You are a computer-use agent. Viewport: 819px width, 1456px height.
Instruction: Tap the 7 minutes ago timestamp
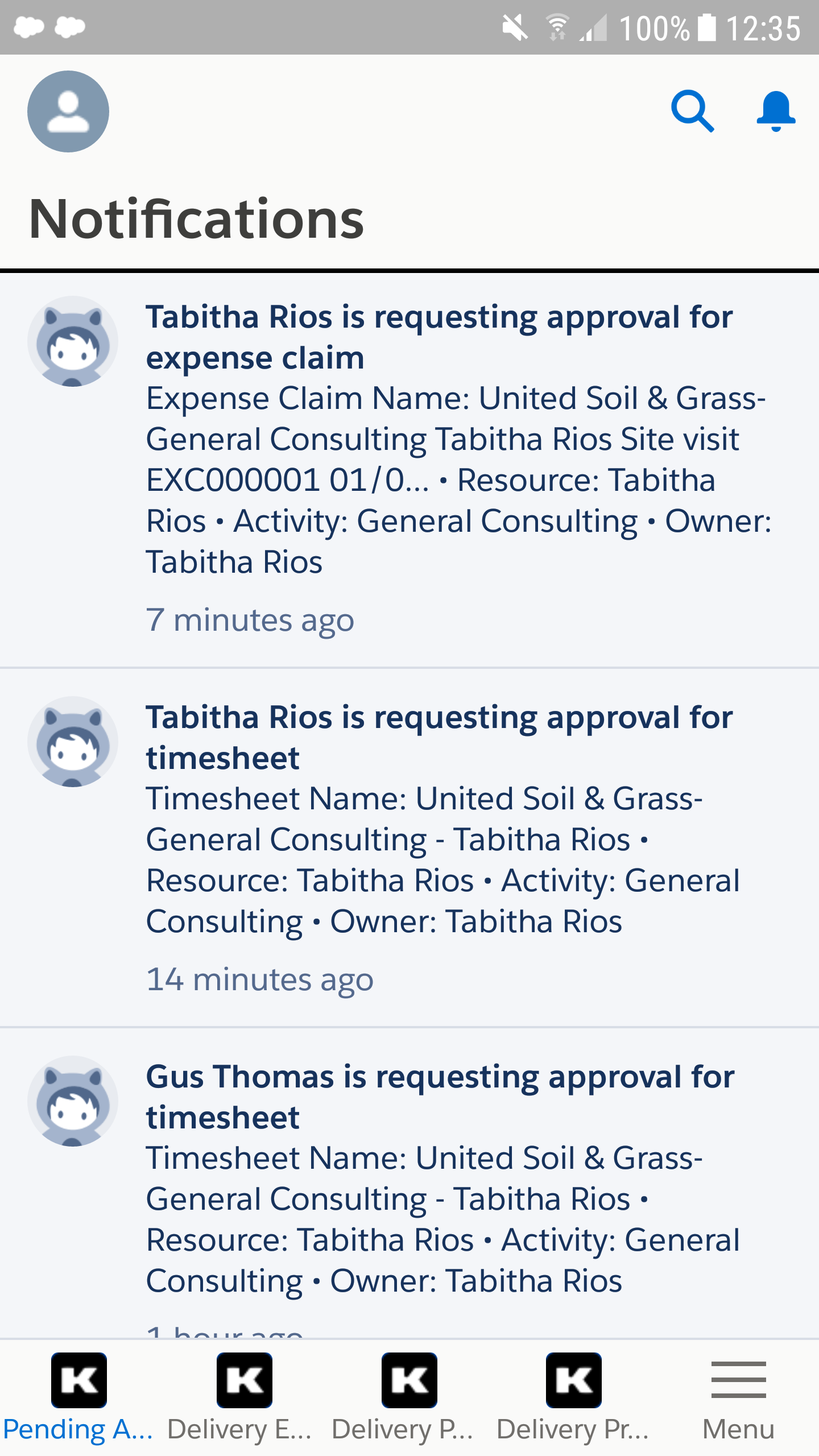tap(250, 620)
